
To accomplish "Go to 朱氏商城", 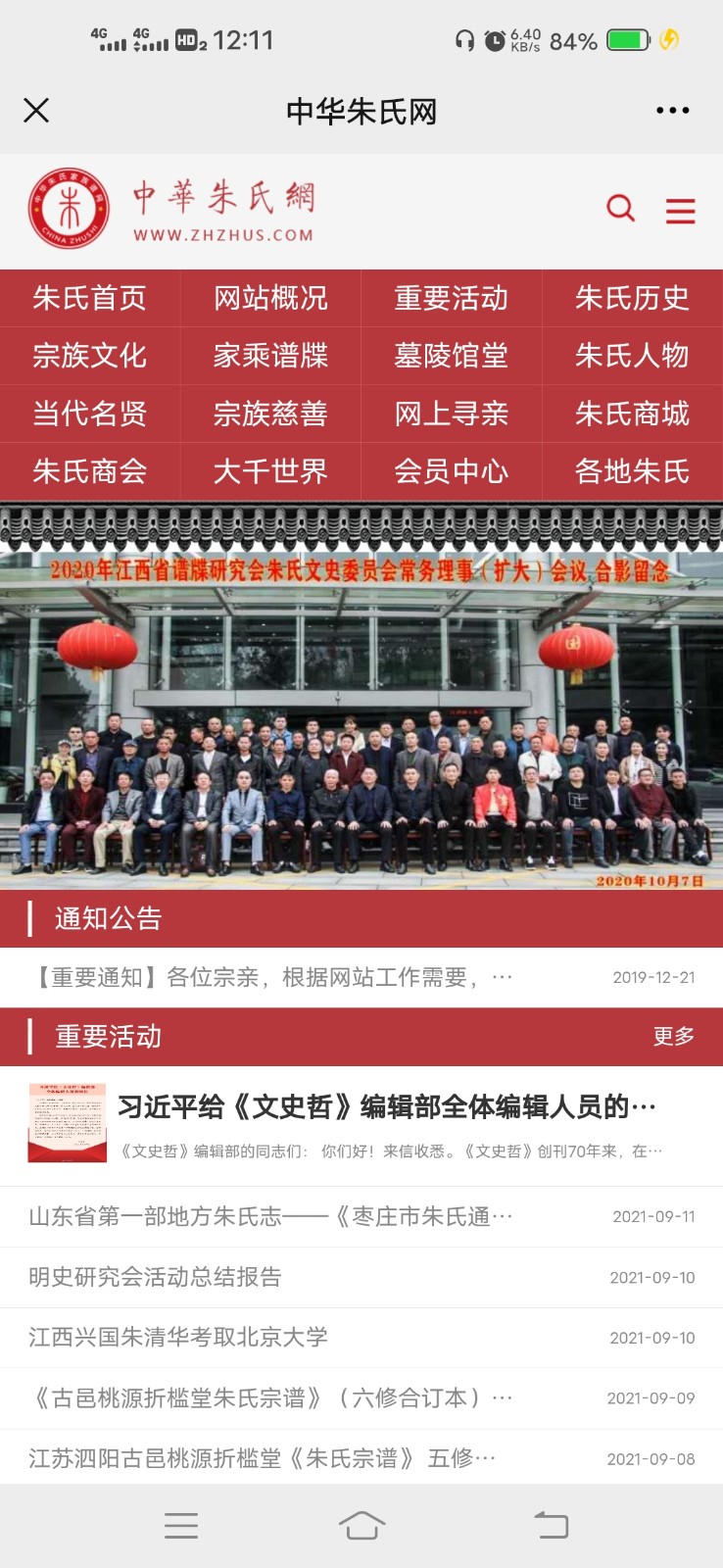I will (632, 414).
